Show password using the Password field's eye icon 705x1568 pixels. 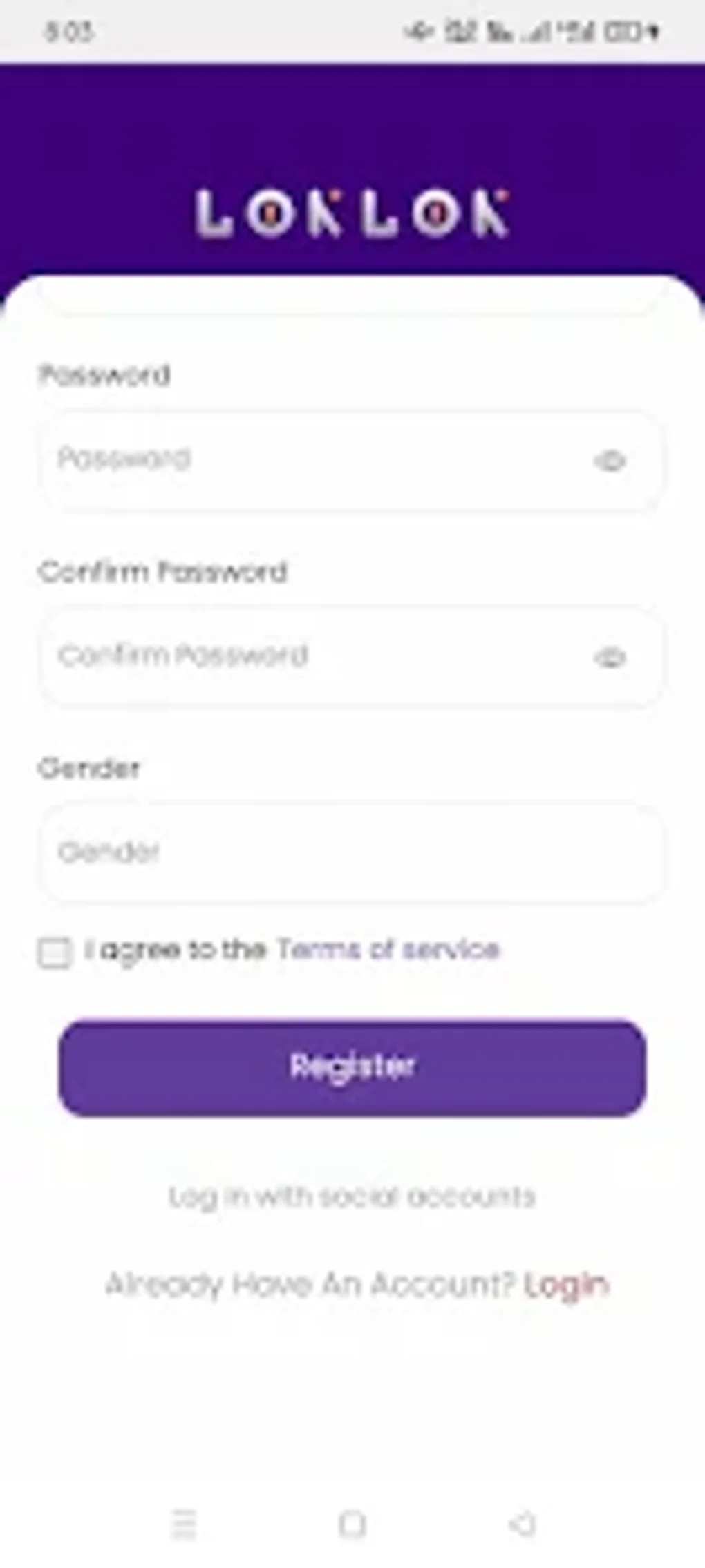point(610,461)
